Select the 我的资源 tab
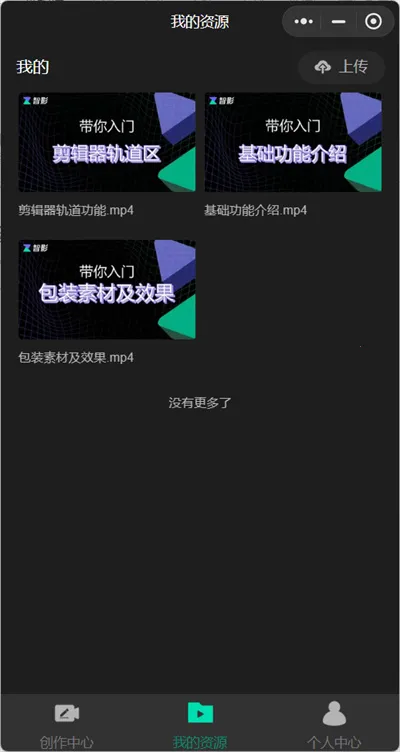This screenshot has height=752, width=400. [x=200, y=723]
